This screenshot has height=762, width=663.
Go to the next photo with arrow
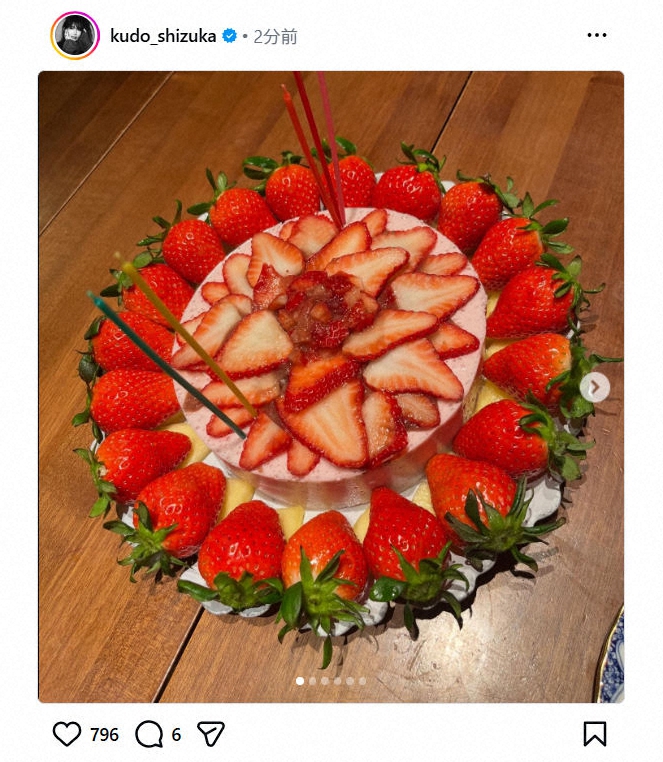pyautogui.click(x=595, y=387)
